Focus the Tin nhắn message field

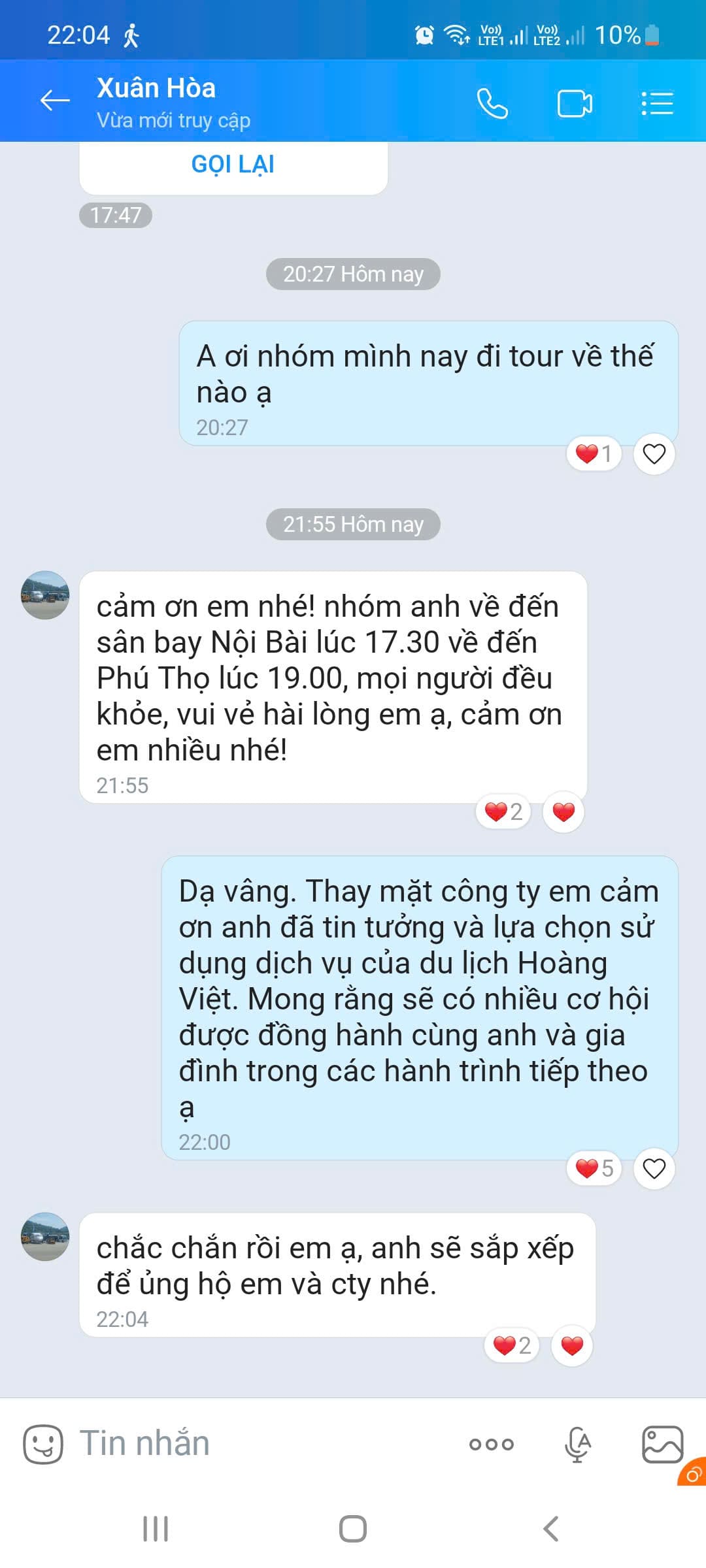(261, 1444)
